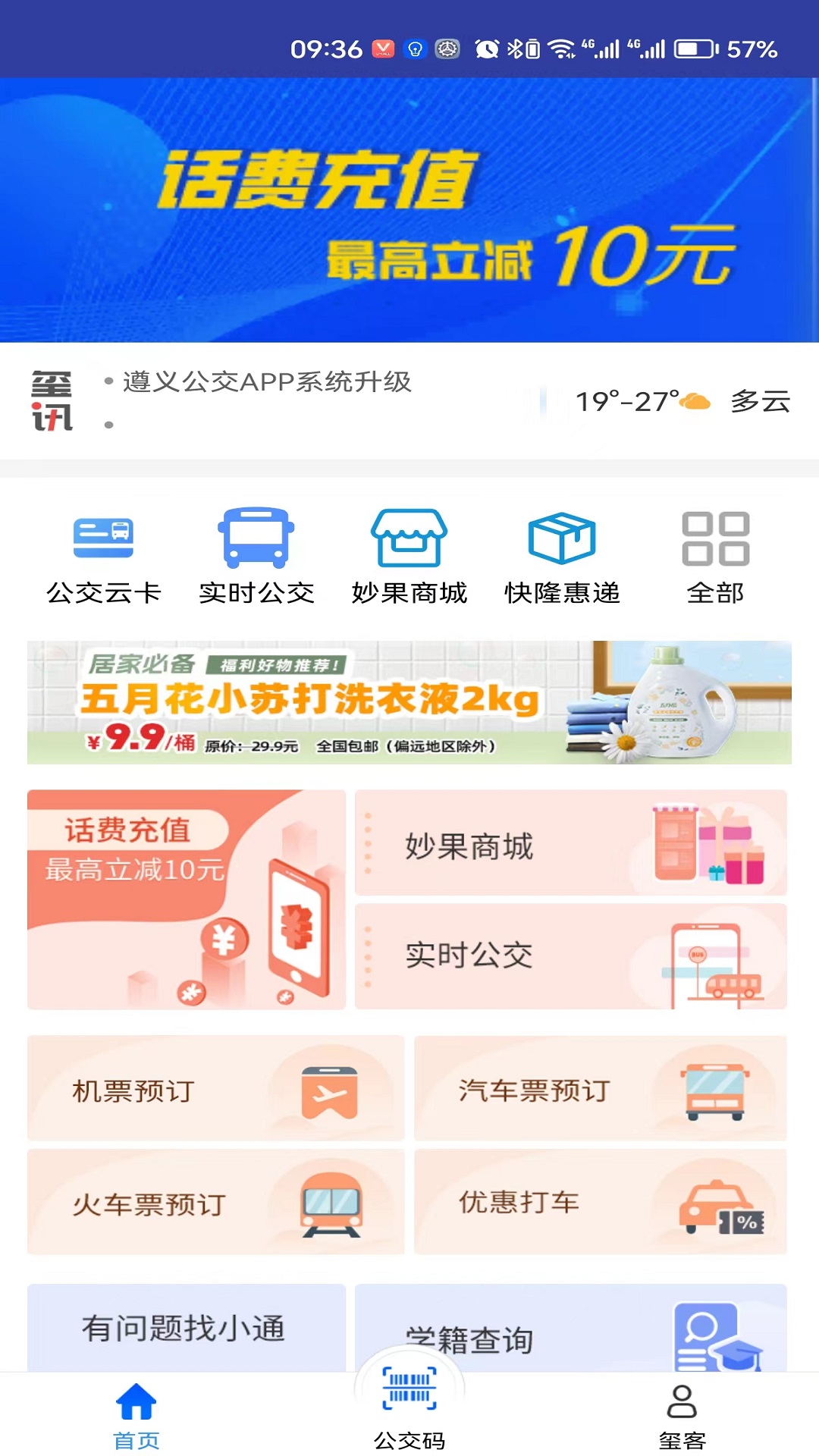Open the 有问题找小通 card
The width and height of the screenshot is (819, 1456).
(x=187, y=1327)
